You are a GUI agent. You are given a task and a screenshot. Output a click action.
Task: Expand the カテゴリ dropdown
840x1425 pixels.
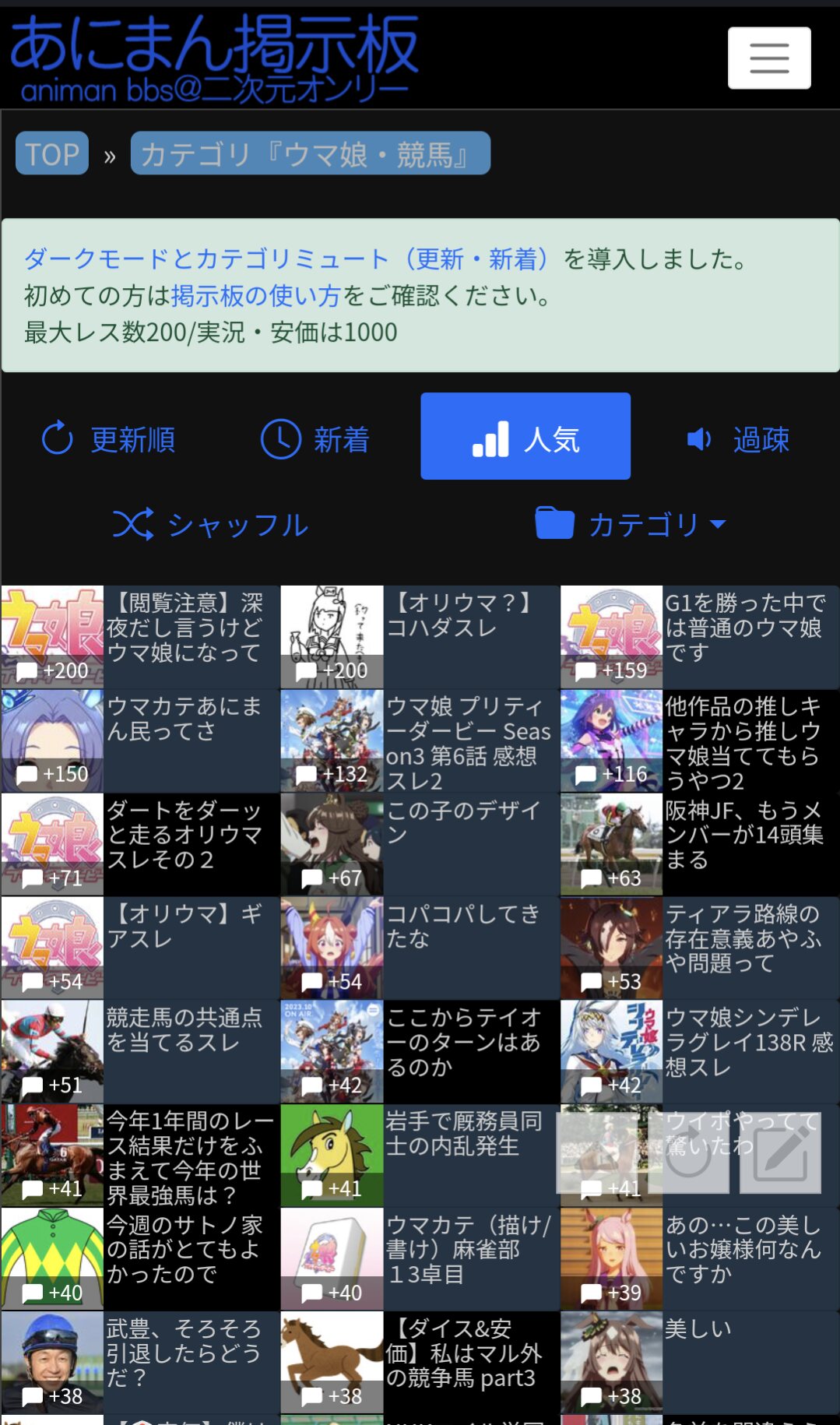click(631, 524)
